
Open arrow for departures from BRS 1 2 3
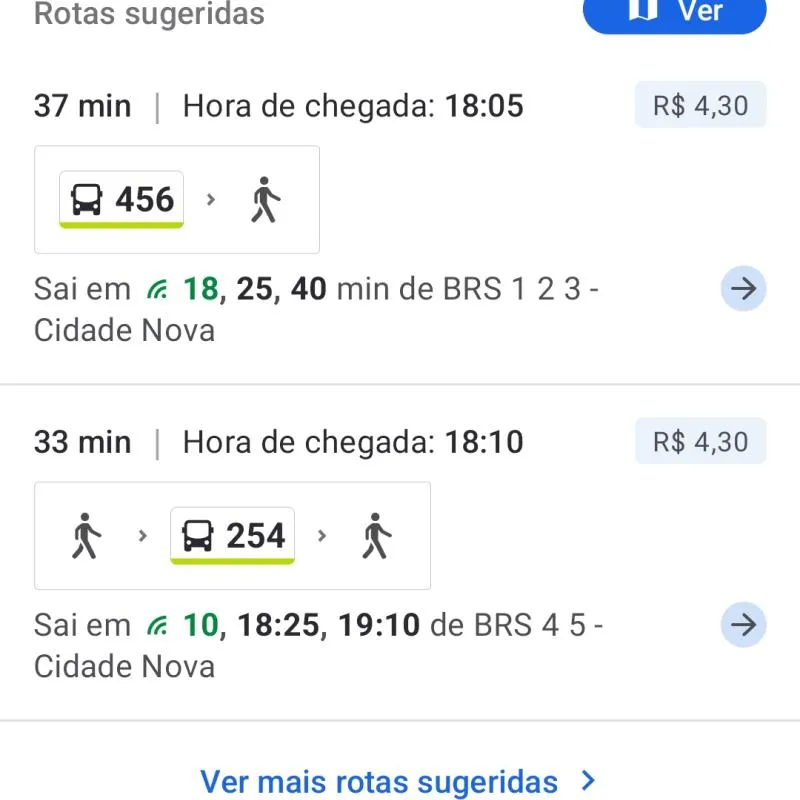tap(743, 290)
